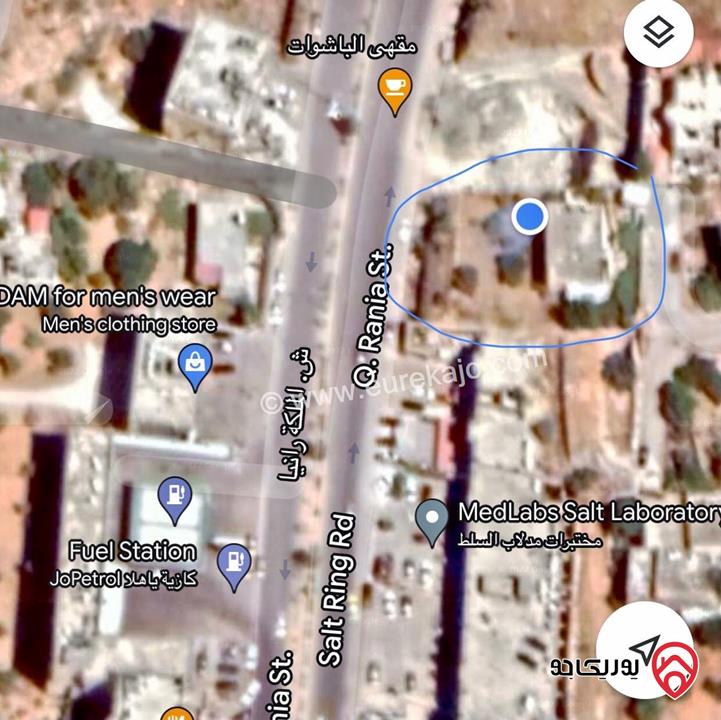Open the MedLabs Salt Laboratory marker
The width and height of the screenshot is (721, 720).
click(x=431, y=520)
